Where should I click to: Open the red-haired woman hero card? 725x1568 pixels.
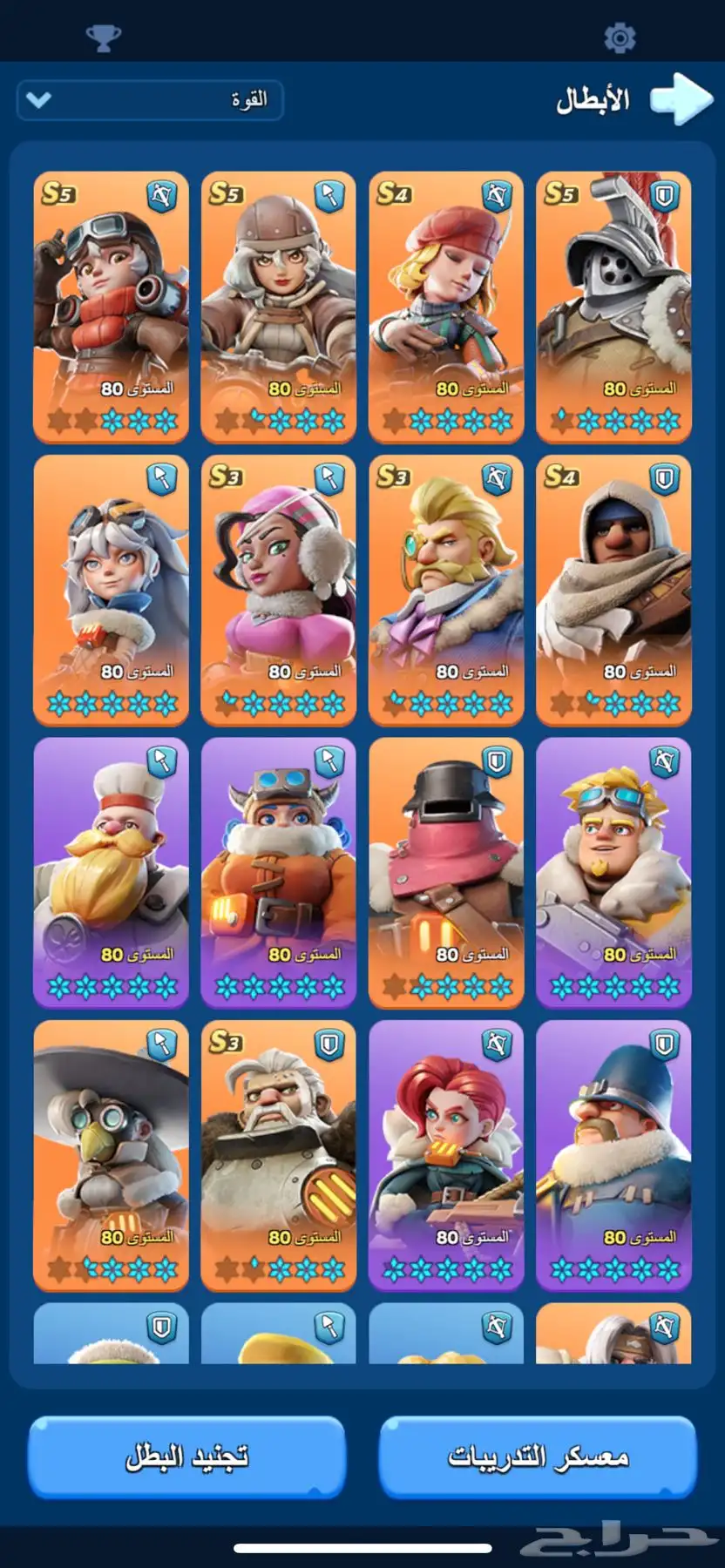coord(446,1154)
